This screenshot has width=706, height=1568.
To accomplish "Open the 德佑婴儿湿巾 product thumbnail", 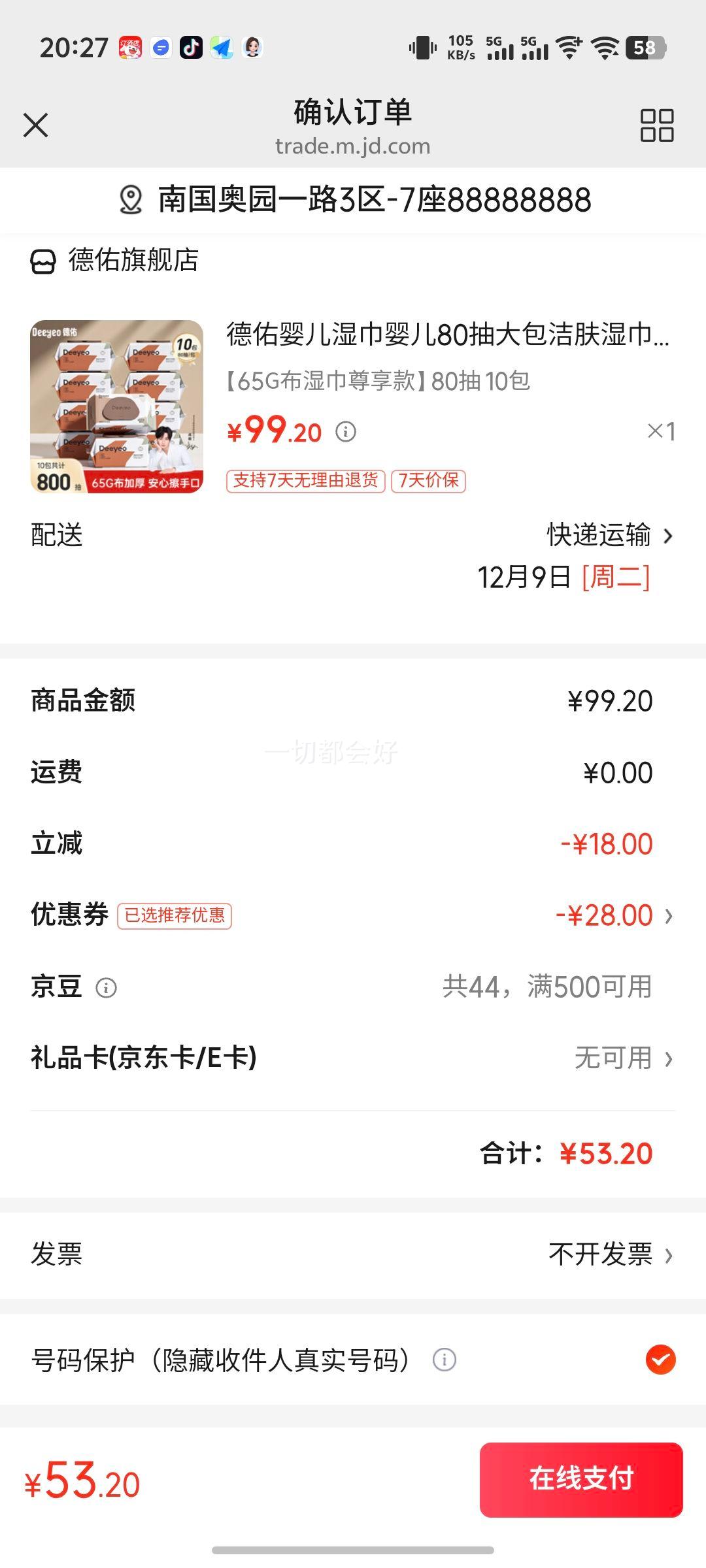I will tap(117, 406).
